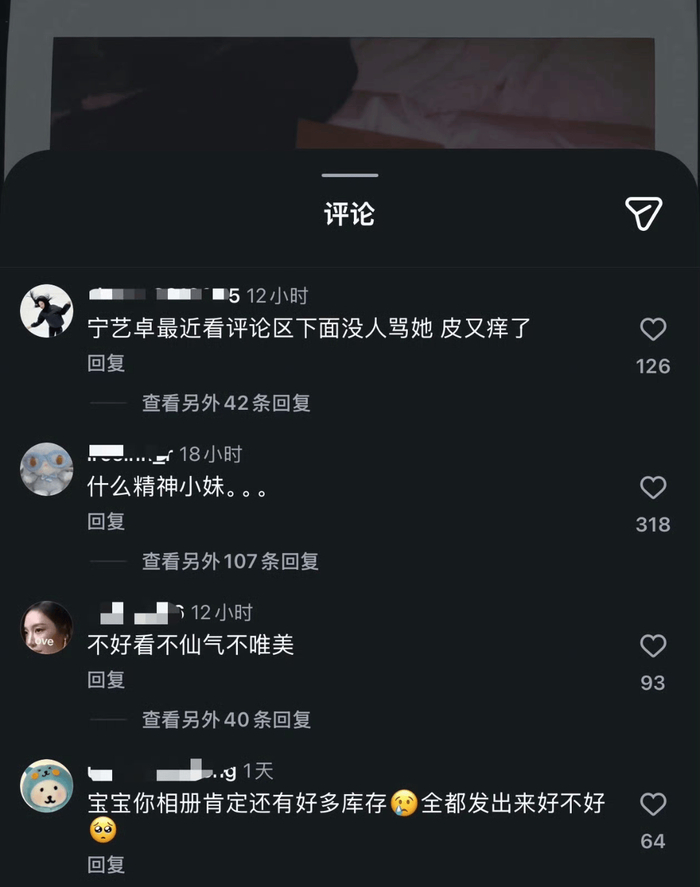This screenshot has height=887, width=700.
Task: Reply to the 什么精神小妹 comment
Action: pyautogui.click(x=106, y=521)
